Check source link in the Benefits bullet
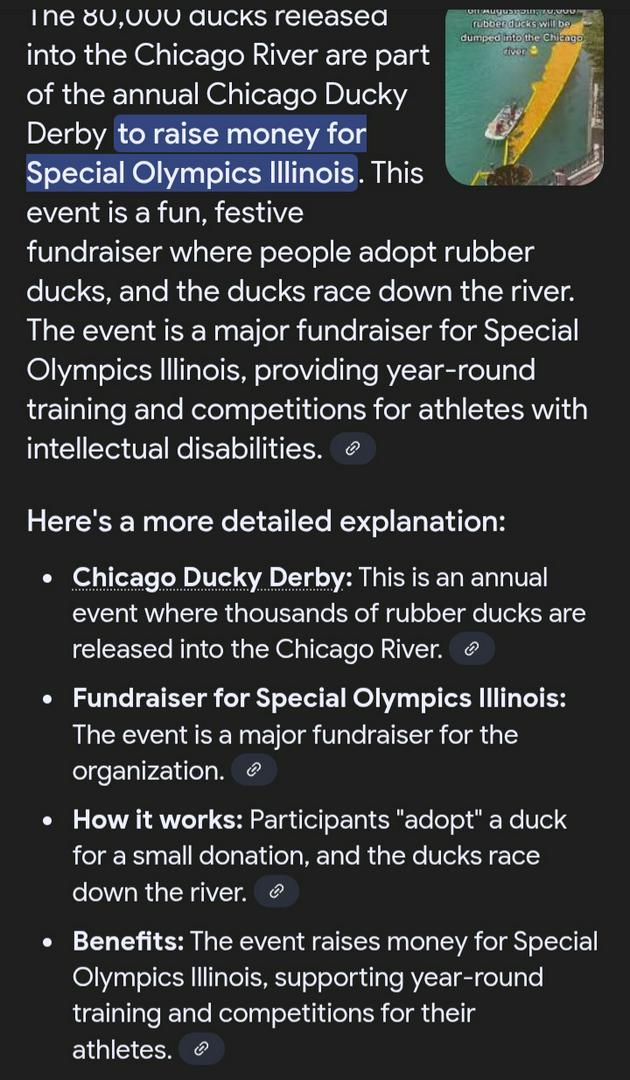Viewport: 630px width, 1080px height. click(x=200, y=1049)
